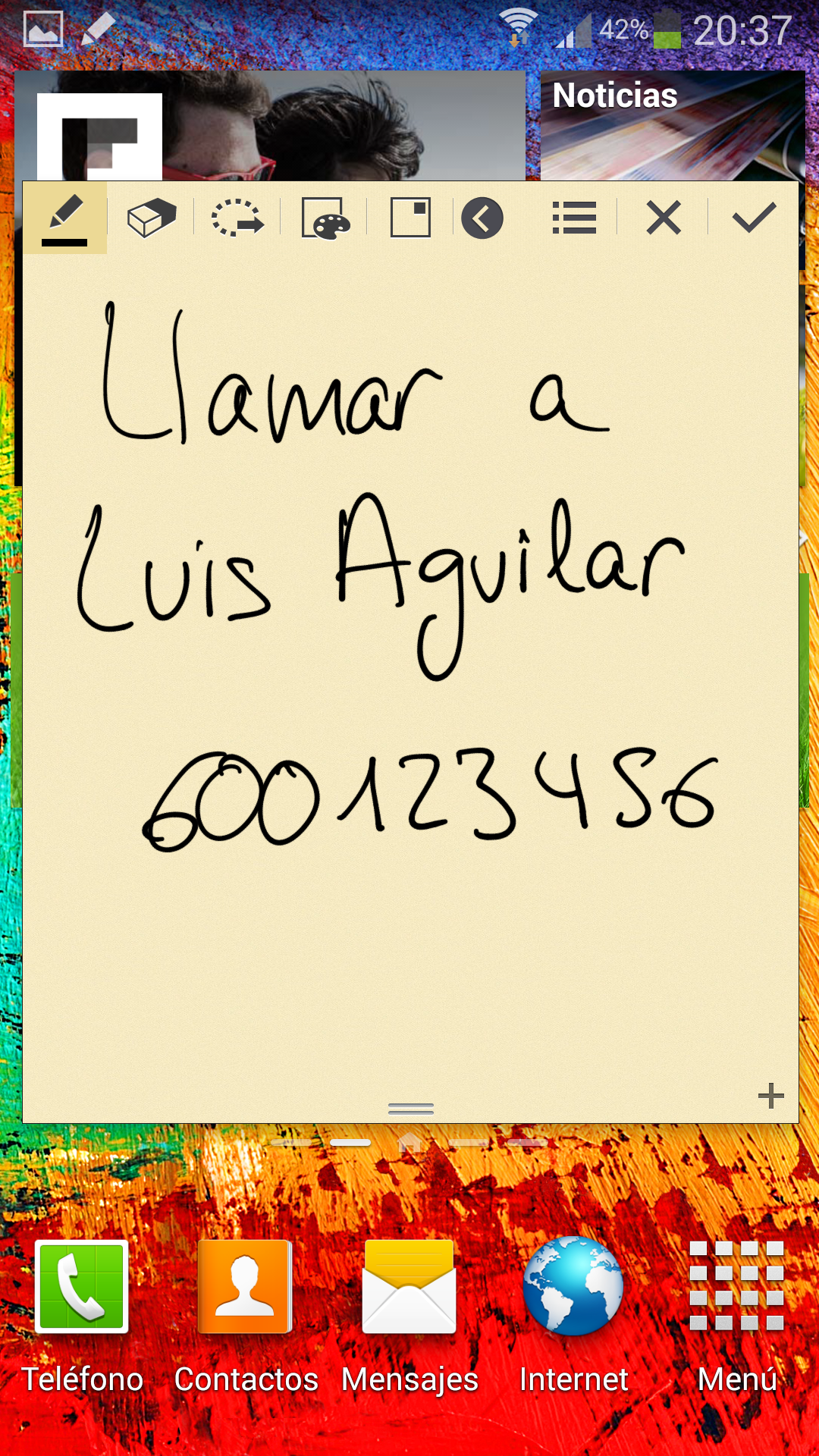Choose the eraser tool

click(151, 218)
